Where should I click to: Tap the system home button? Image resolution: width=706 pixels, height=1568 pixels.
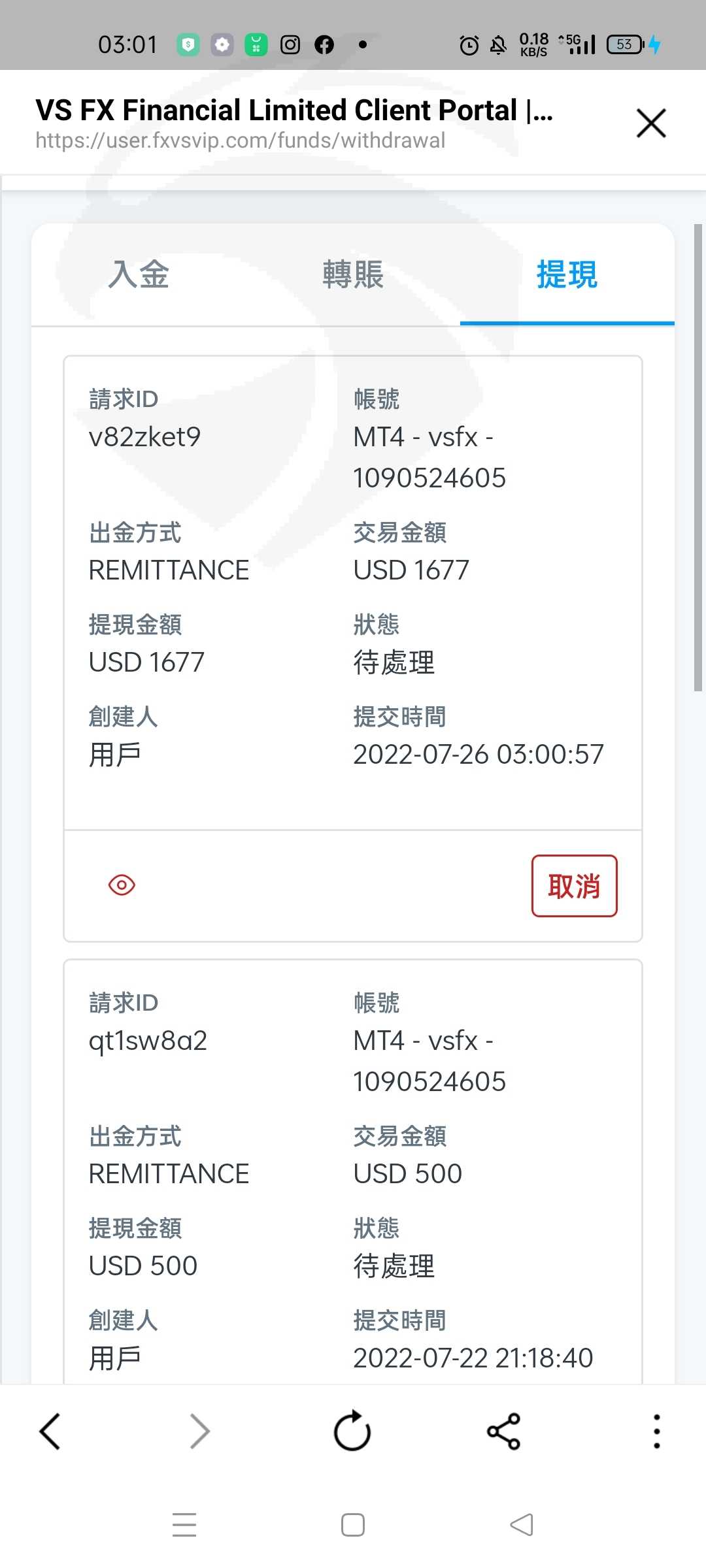tap(353, 1525)
